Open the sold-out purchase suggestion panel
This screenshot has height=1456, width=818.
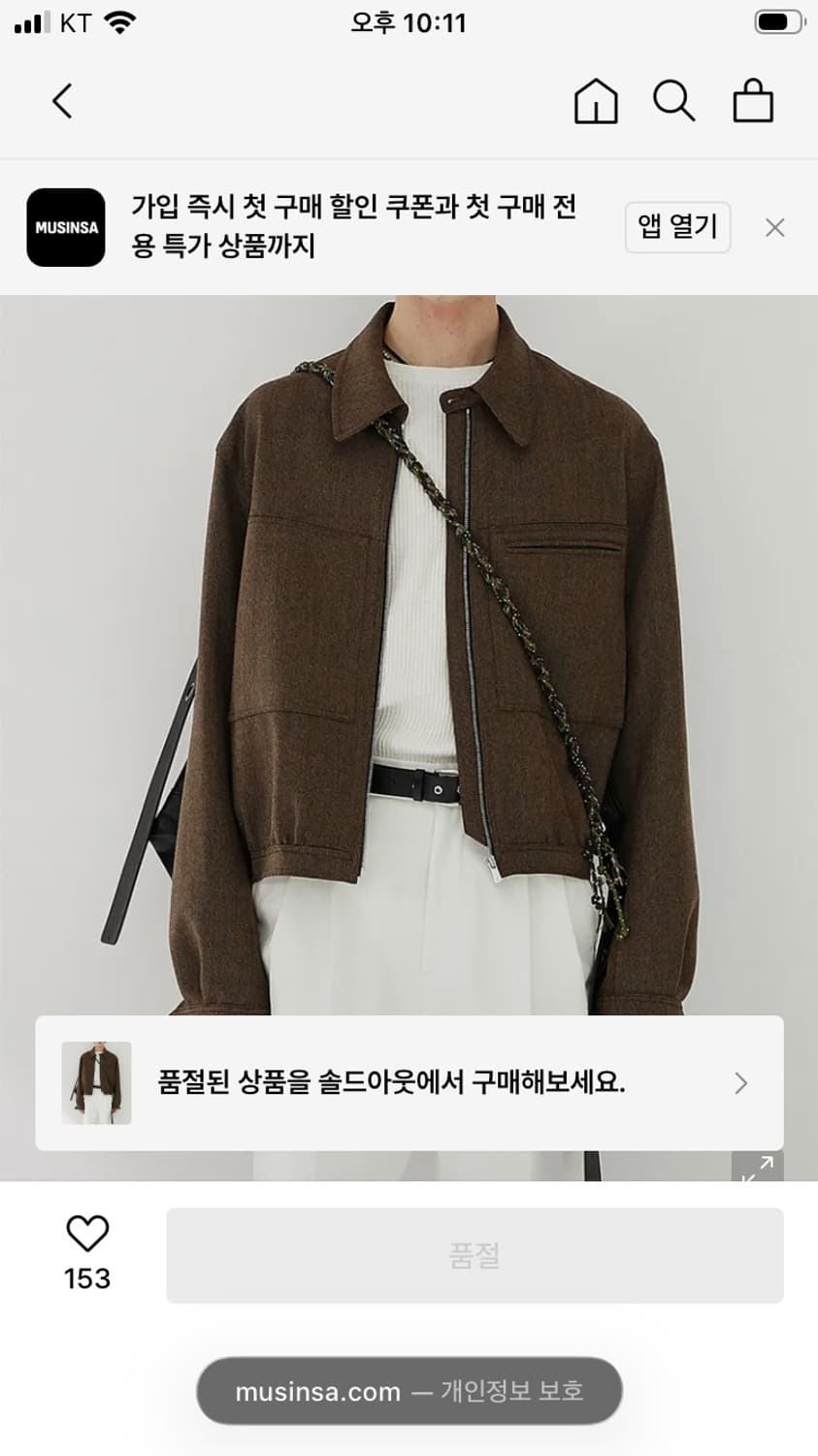[x=408, y=1082]
